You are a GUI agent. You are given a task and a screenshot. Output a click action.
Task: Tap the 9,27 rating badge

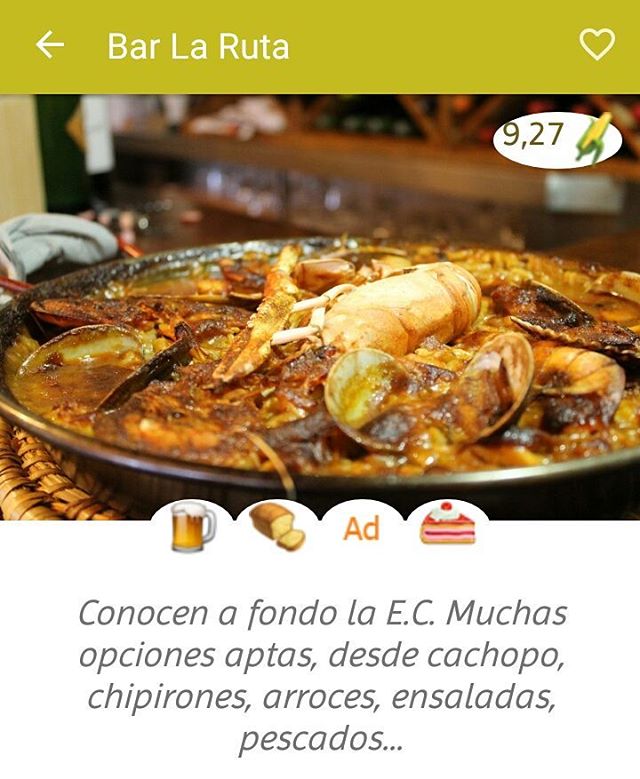[557, 139]
